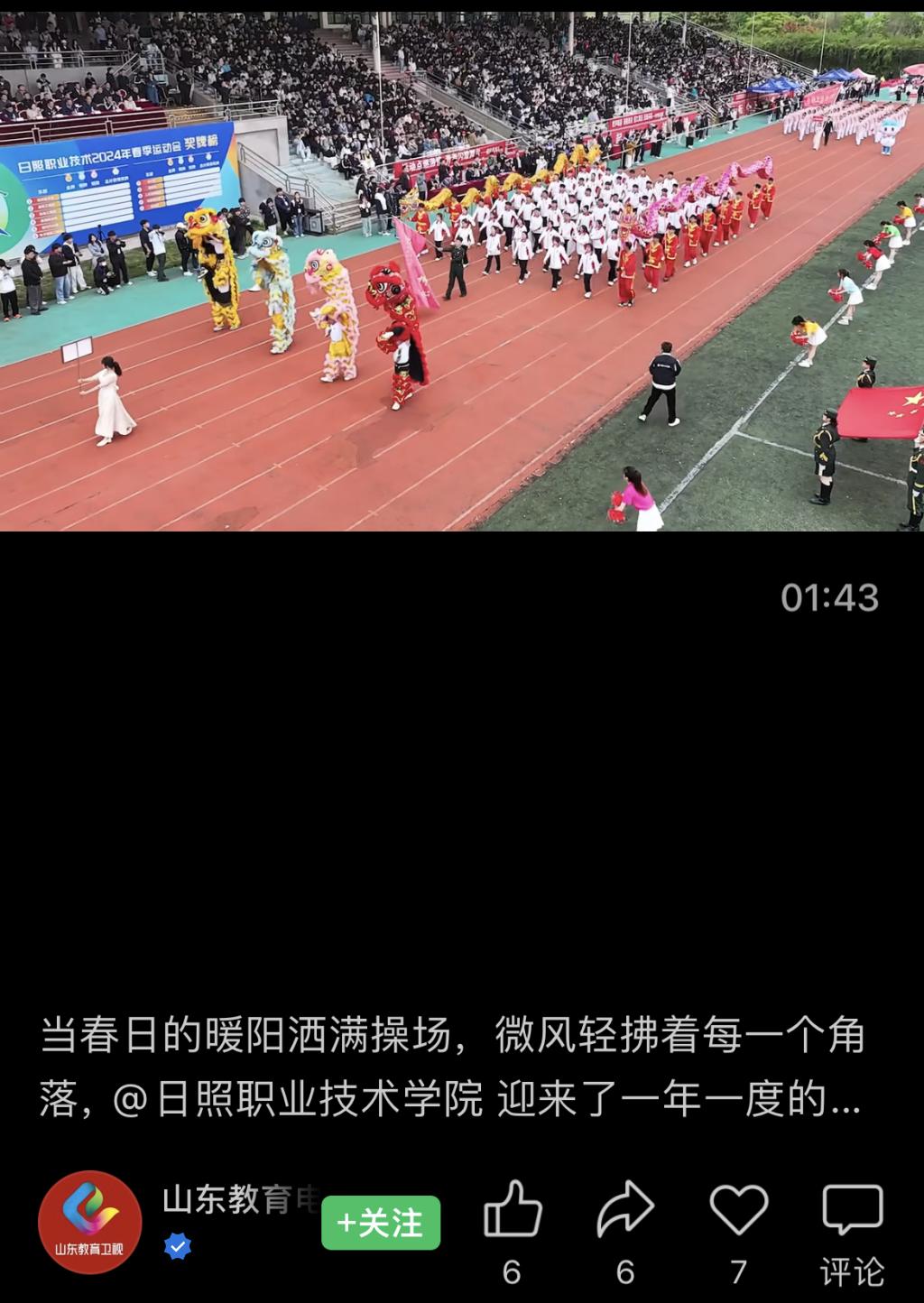The width and height of the screenshot is (924, 1303).
Task: Follow 山东教育电视台 with the +关注 button
Action: tap(381, 1223)
